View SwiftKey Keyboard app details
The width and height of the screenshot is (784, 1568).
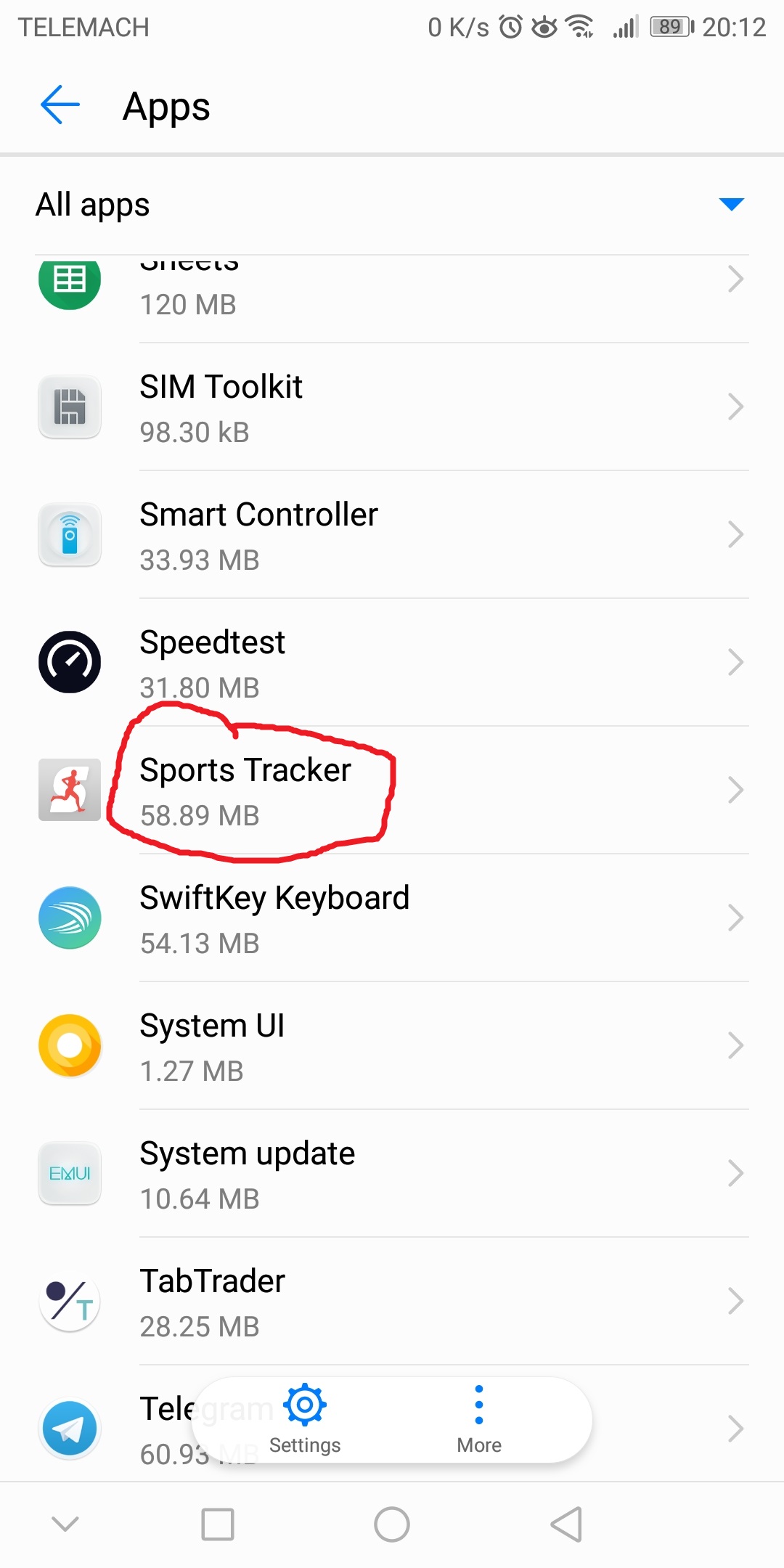coord(392,918)
